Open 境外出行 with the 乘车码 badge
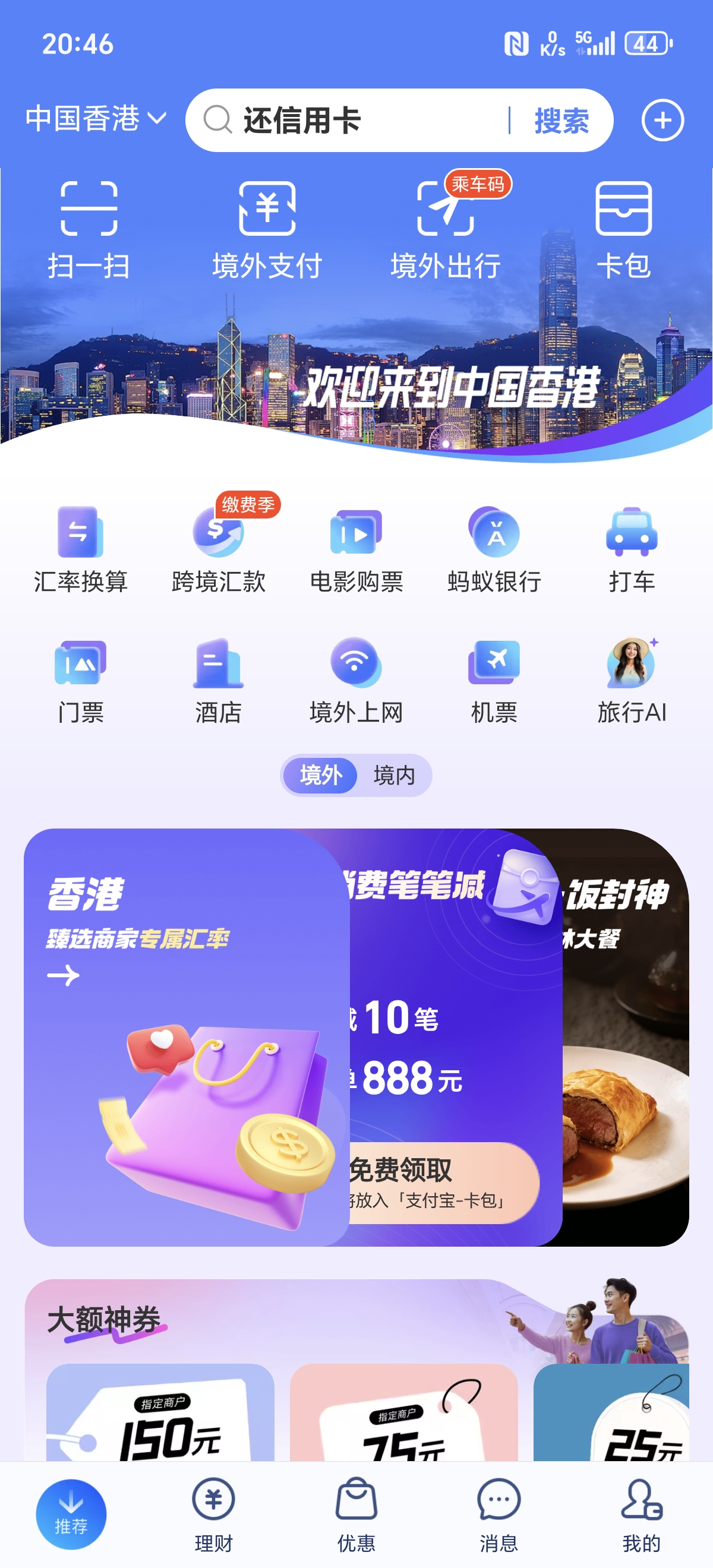The height and width of the screenshot is (1568, 713). pyautogui.click(x=446, y=228)
